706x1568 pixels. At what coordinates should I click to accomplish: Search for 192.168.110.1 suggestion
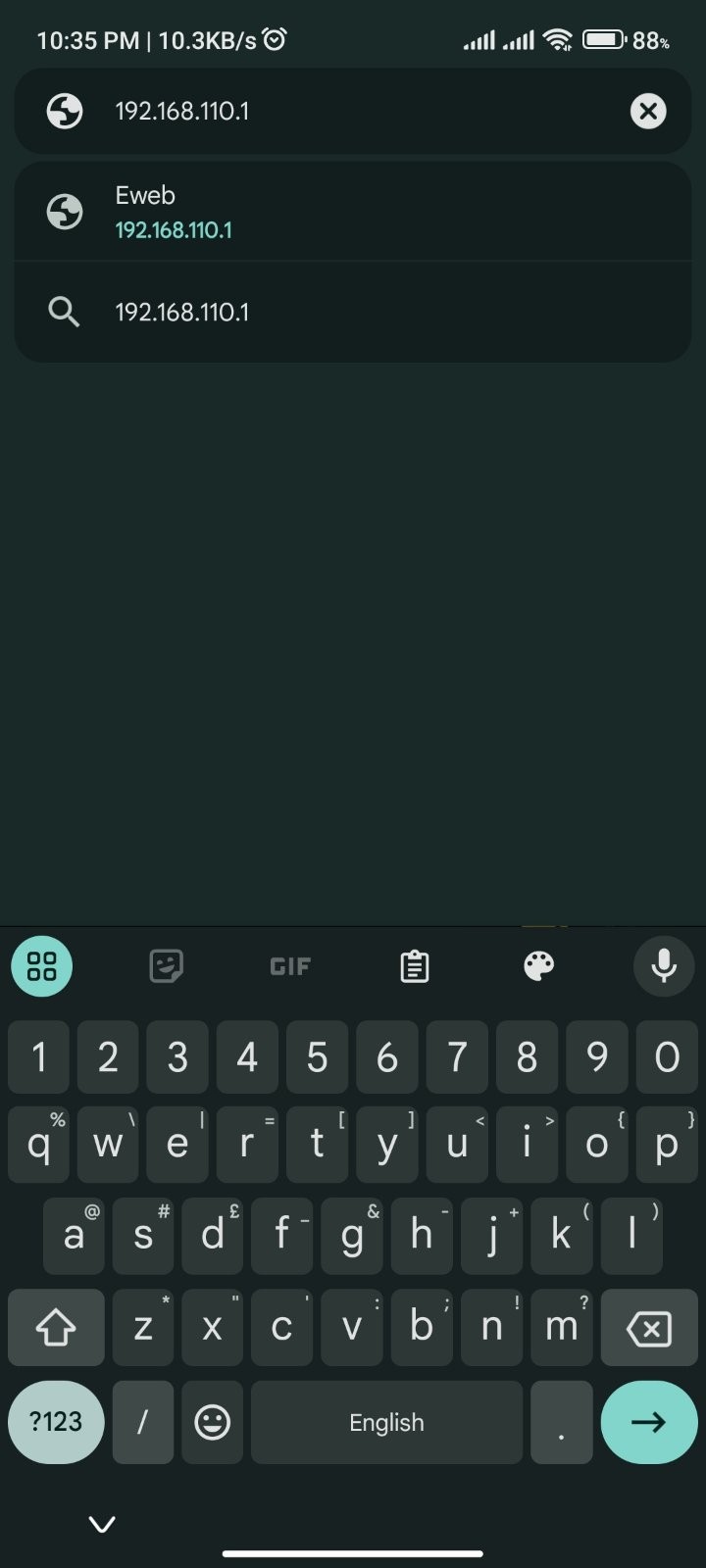[x=353, y=313]
